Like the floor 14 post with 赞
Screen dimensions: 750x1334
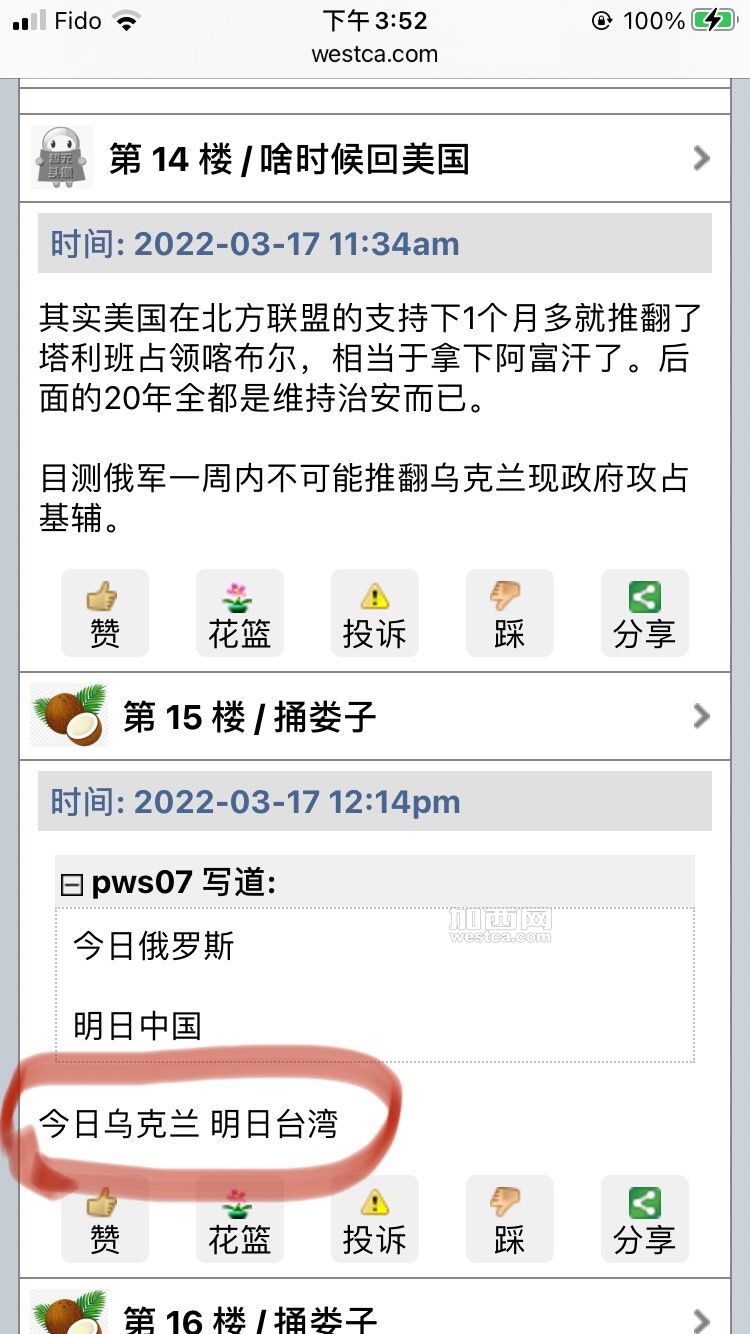[104, 613]
